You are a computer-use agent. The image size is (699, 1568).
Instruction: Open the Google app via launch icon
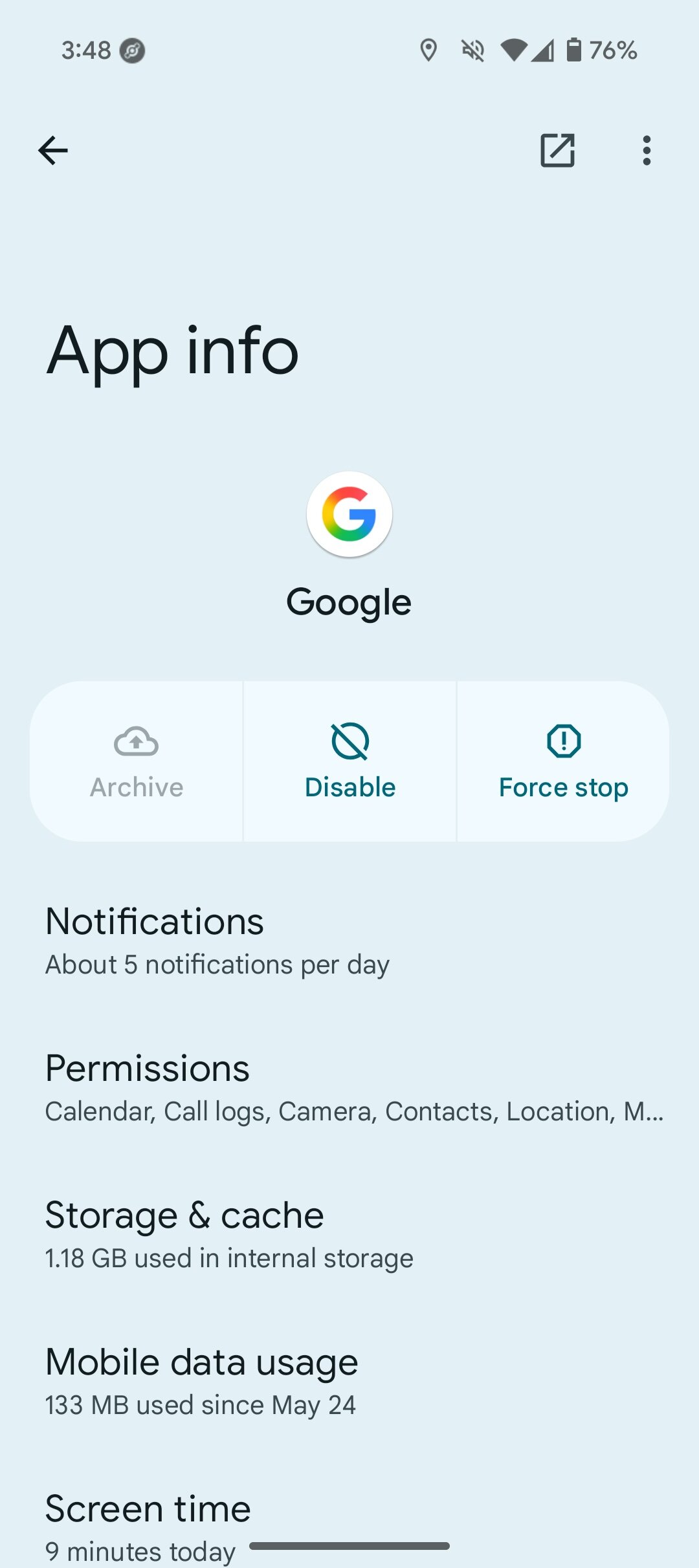coord(557,151)
